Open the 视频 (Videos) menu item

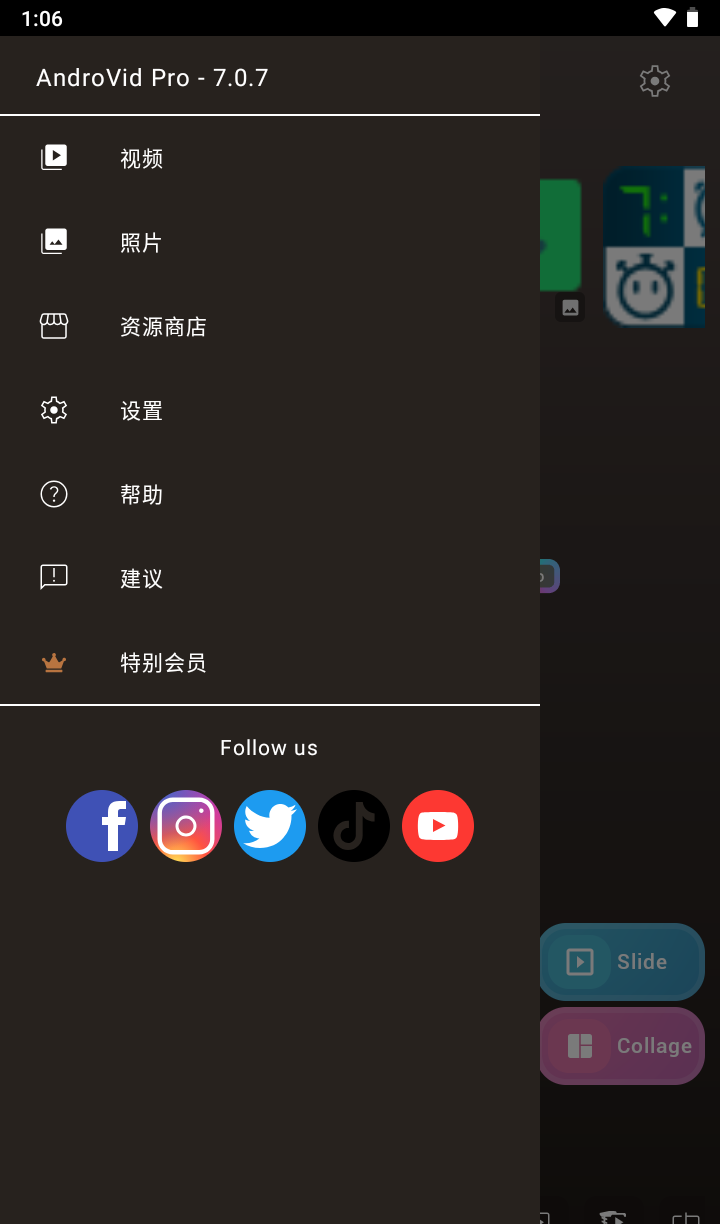pyautogui.click(x=141, y=158)
